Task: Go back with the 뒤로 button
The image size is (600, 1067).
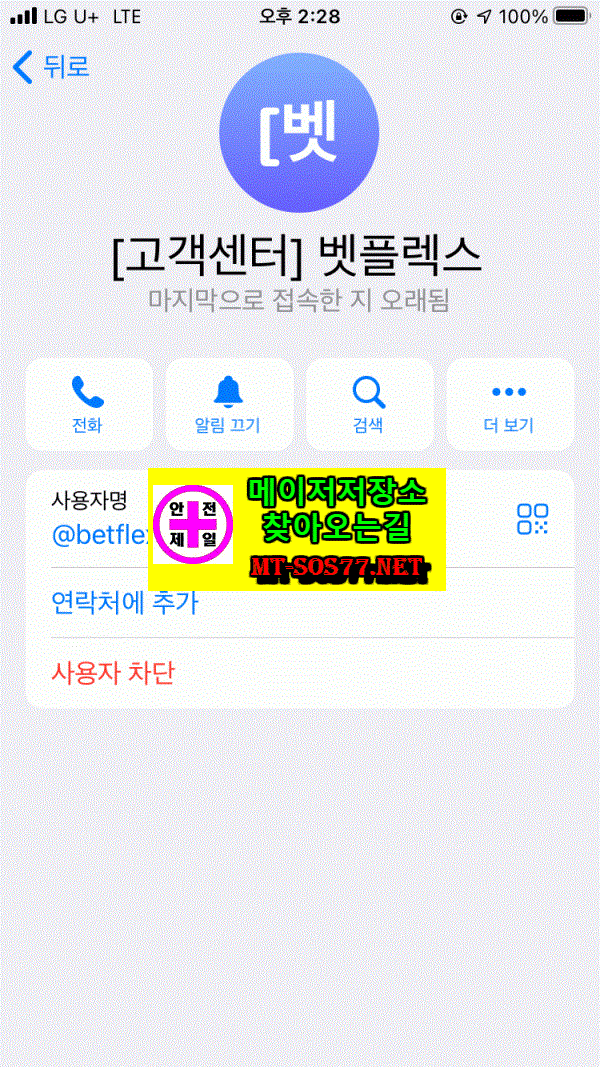Action: point(51,67)
